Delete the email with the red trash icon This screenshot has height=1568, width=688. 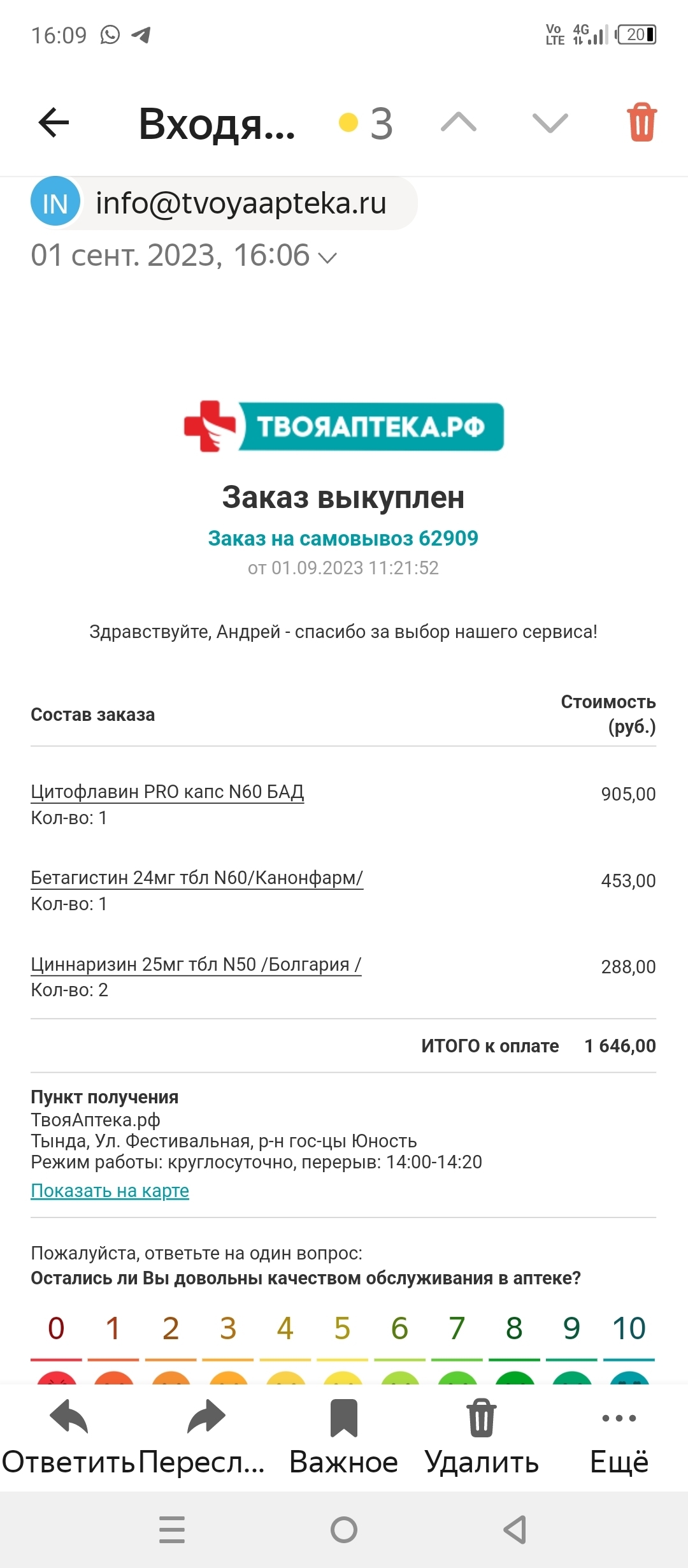641,122
